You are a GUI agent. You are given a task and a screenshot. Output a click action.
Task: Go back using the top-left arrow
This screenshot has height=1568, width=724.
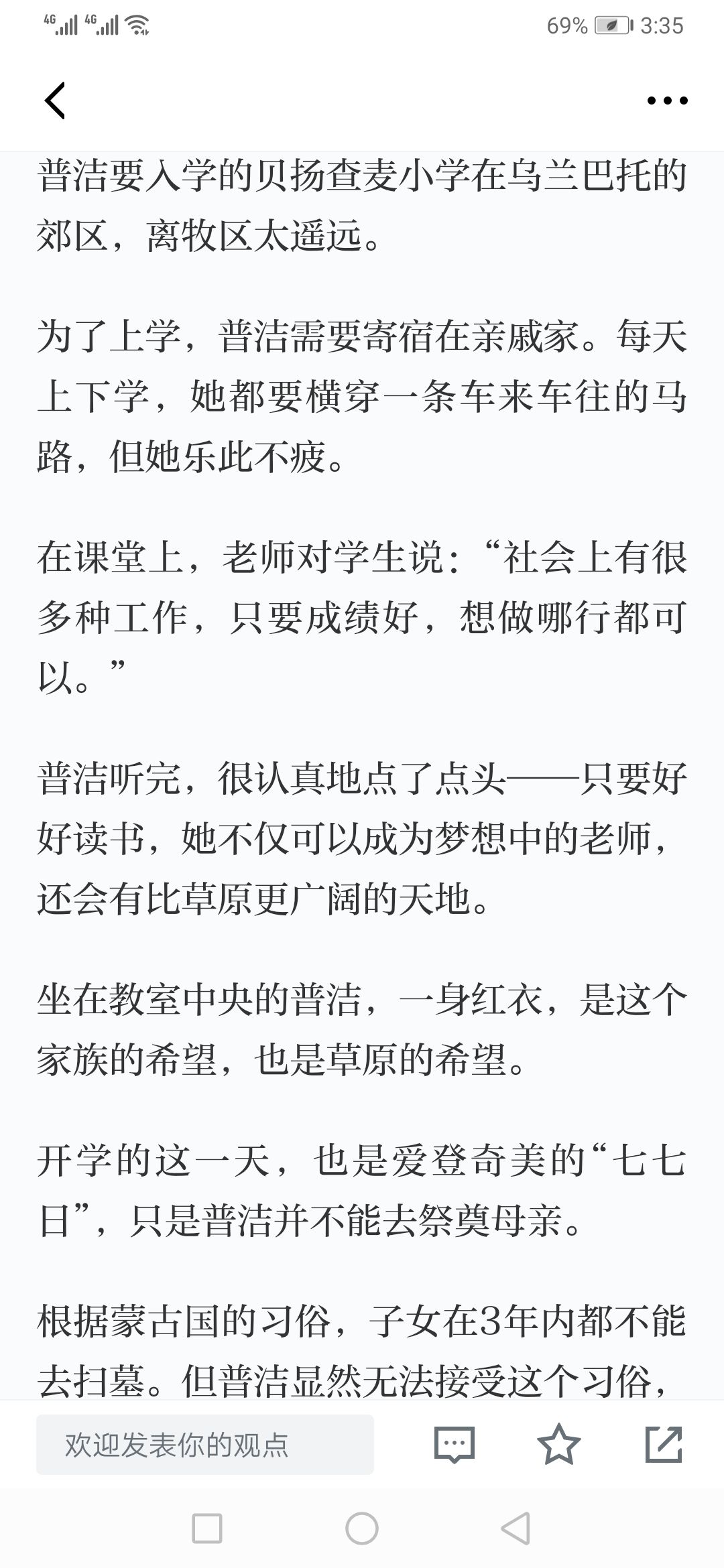(55, 101)
